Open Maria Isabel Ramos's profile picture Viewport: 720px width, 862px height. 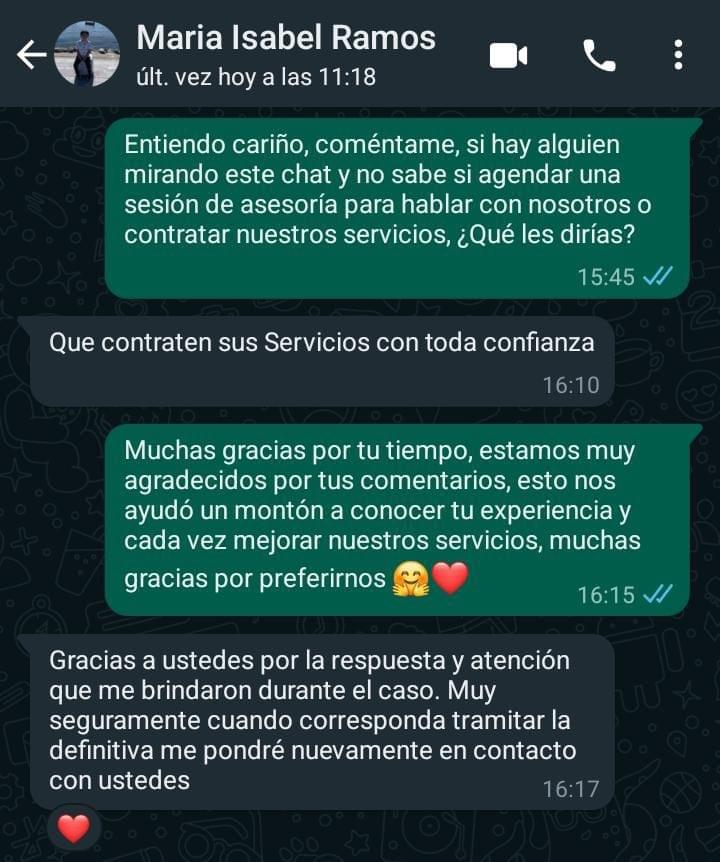[86, 54]
